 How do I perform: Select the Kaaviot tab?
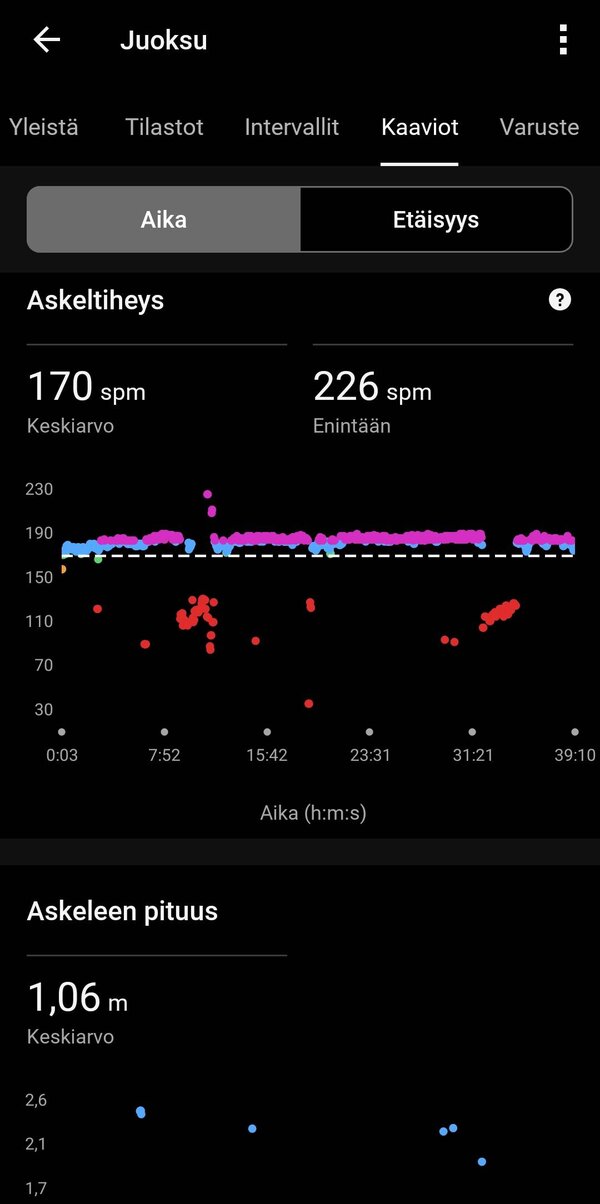click(420, 127)
